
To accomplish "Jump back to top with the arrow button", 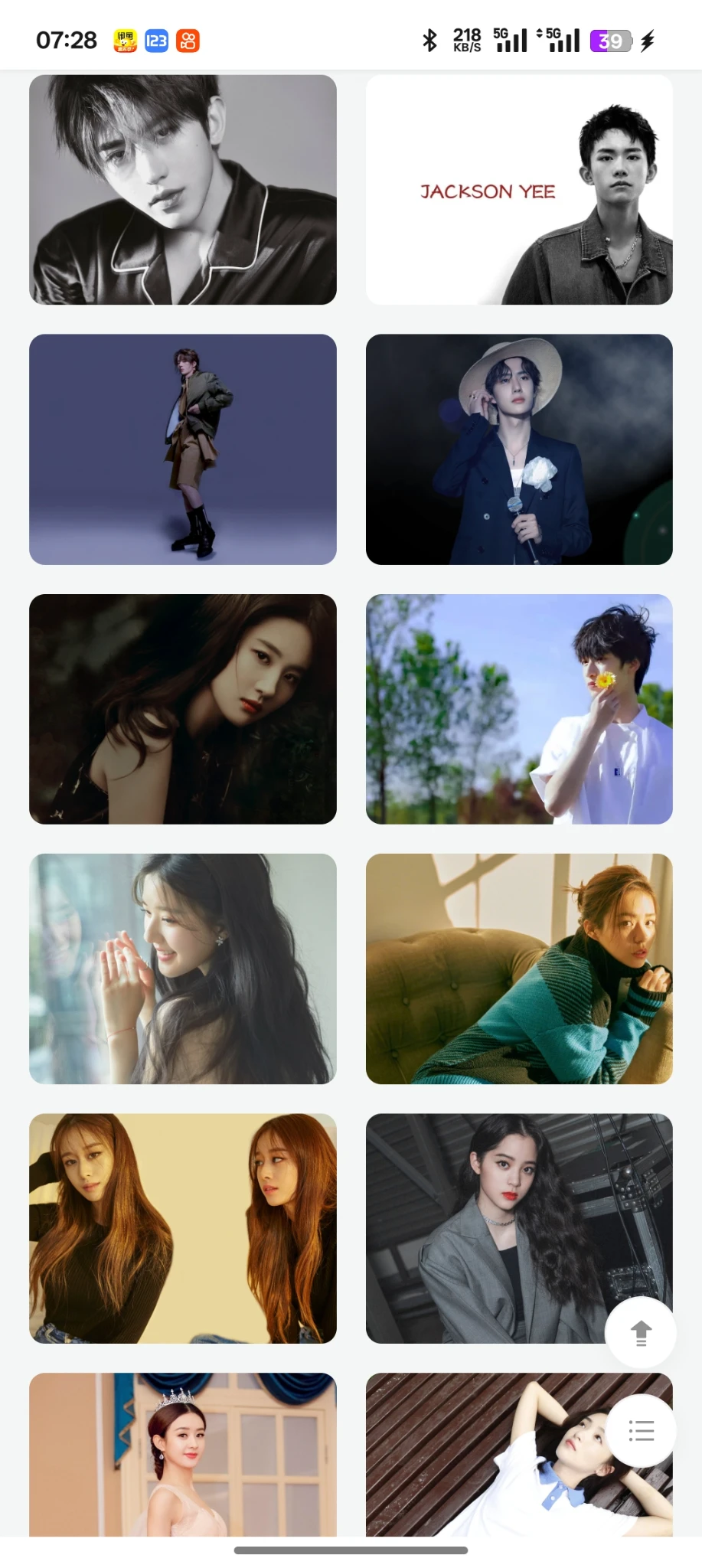I will pyautogui.click(x=641, y=1333).
